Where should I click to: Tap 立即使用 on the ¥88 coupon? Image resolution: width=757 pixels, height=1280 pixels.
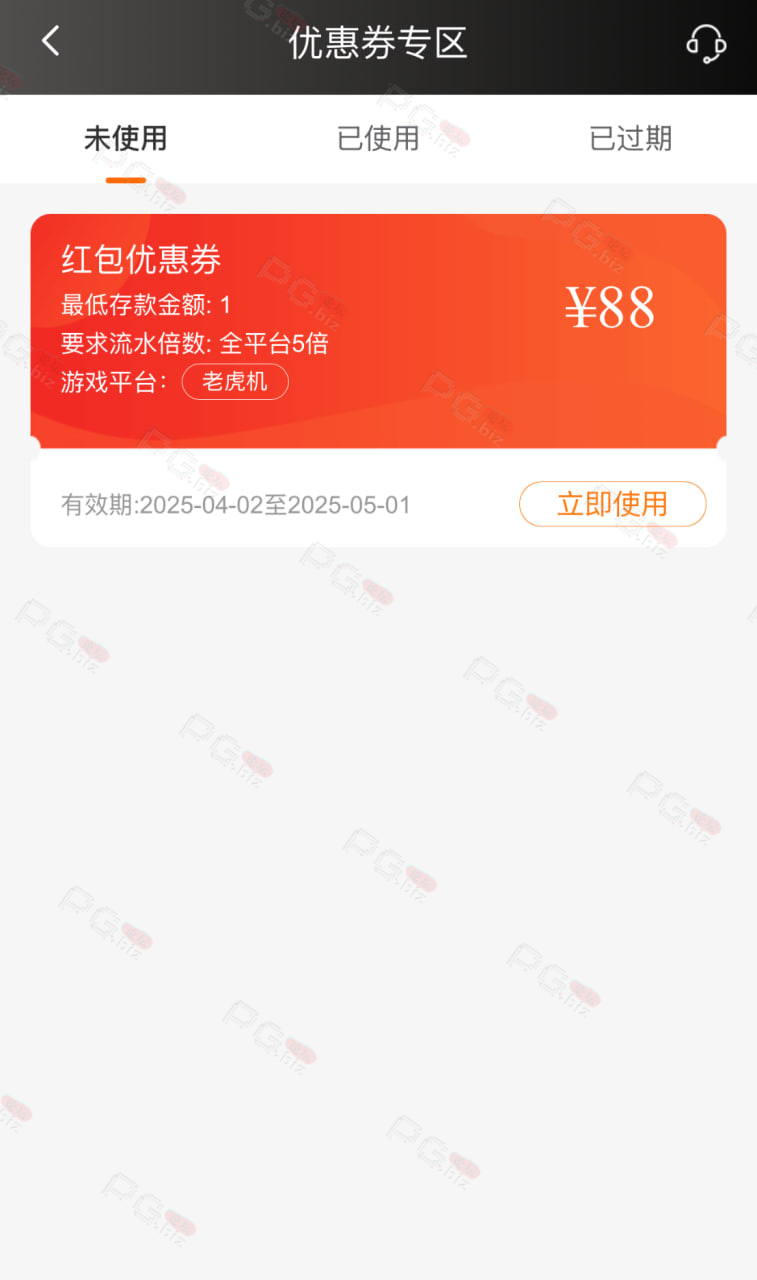(612, 504)
